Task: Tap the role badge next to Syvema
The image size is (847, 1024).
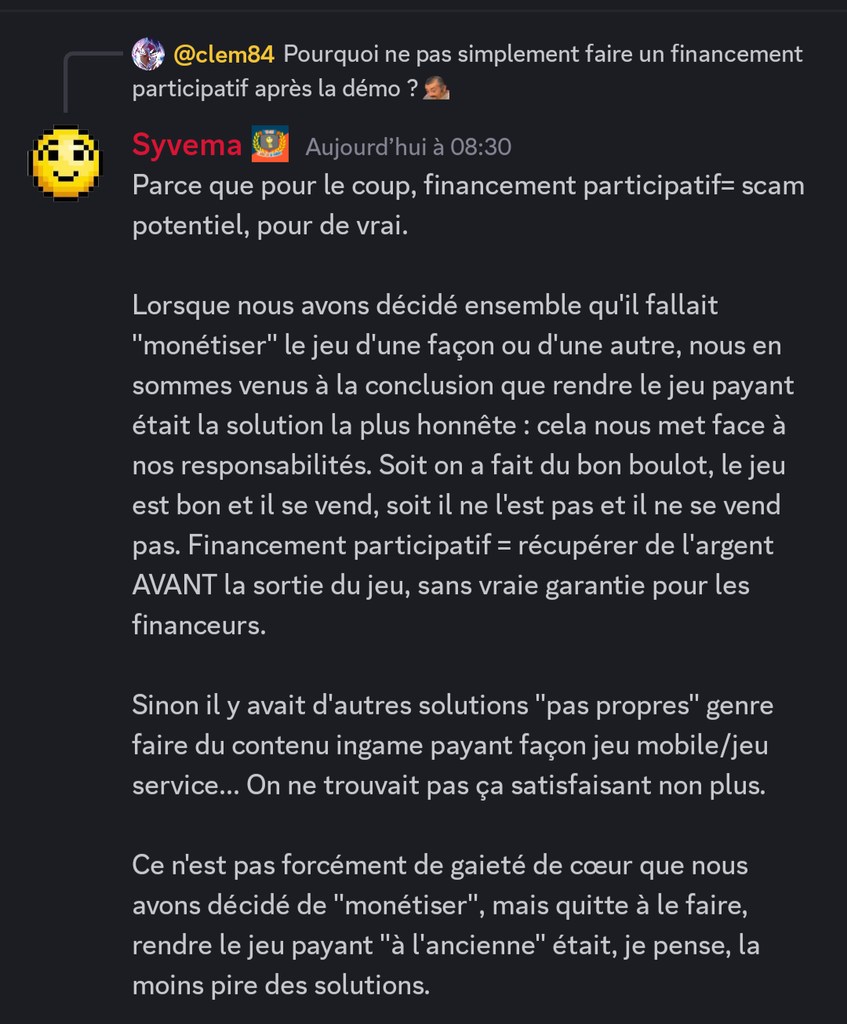Action: click(x=270, y=145)
